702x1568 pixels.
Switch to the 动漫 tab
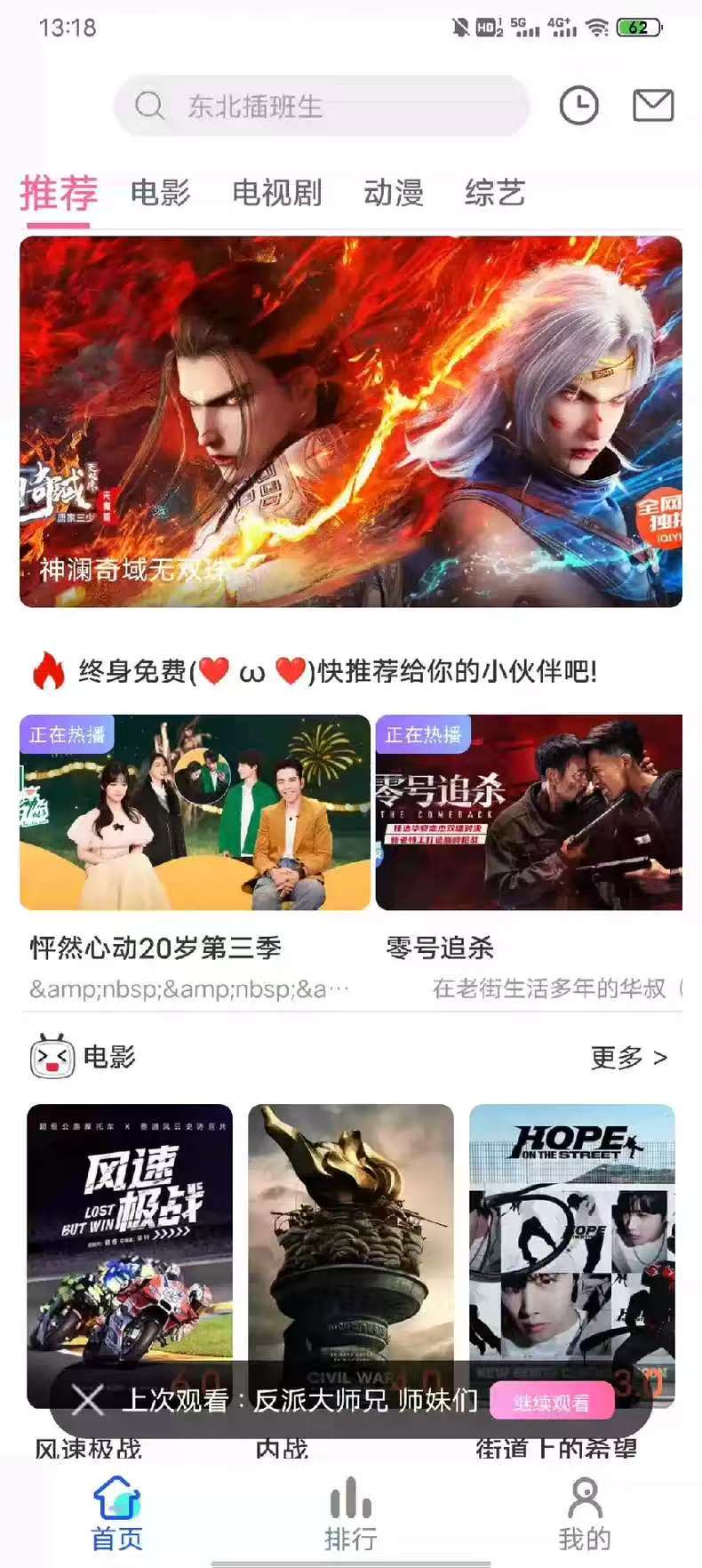click(x=393, y=193)
